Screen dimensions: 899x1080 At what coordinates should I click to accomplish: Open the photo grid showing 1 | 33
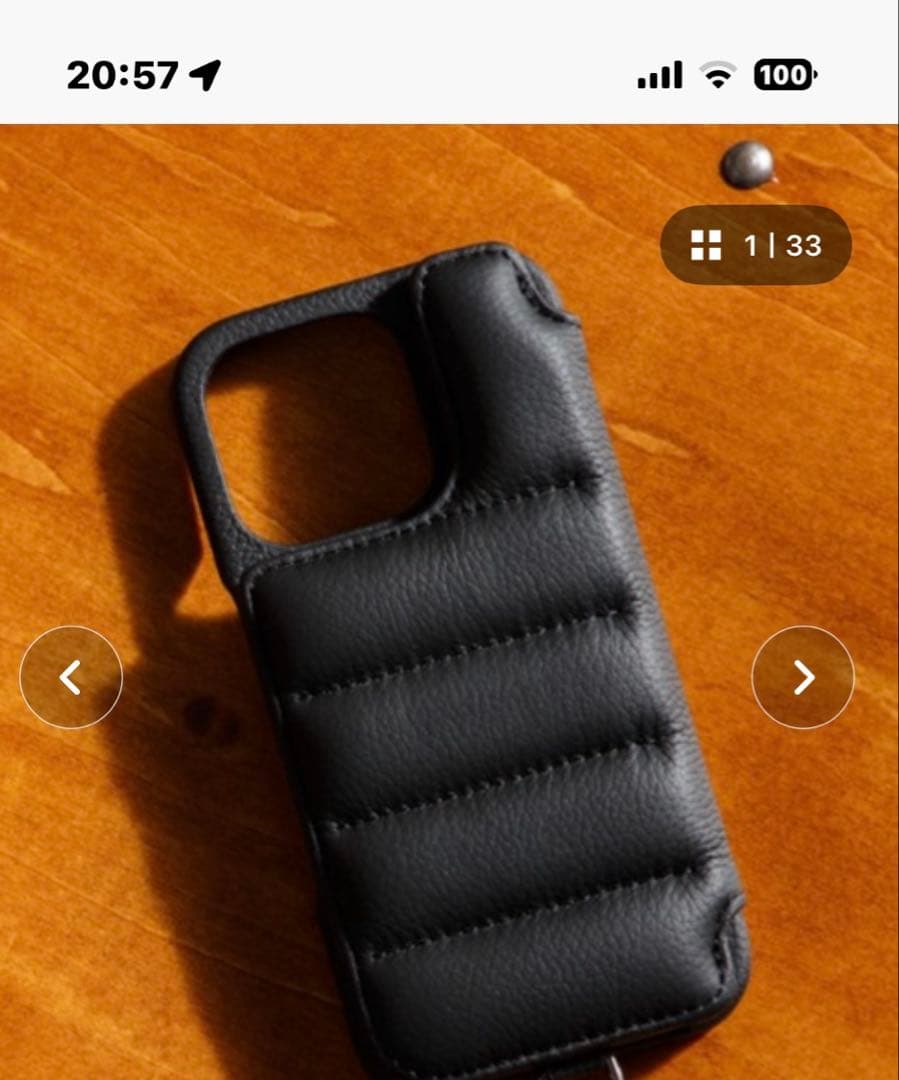(x=756, y=245)
